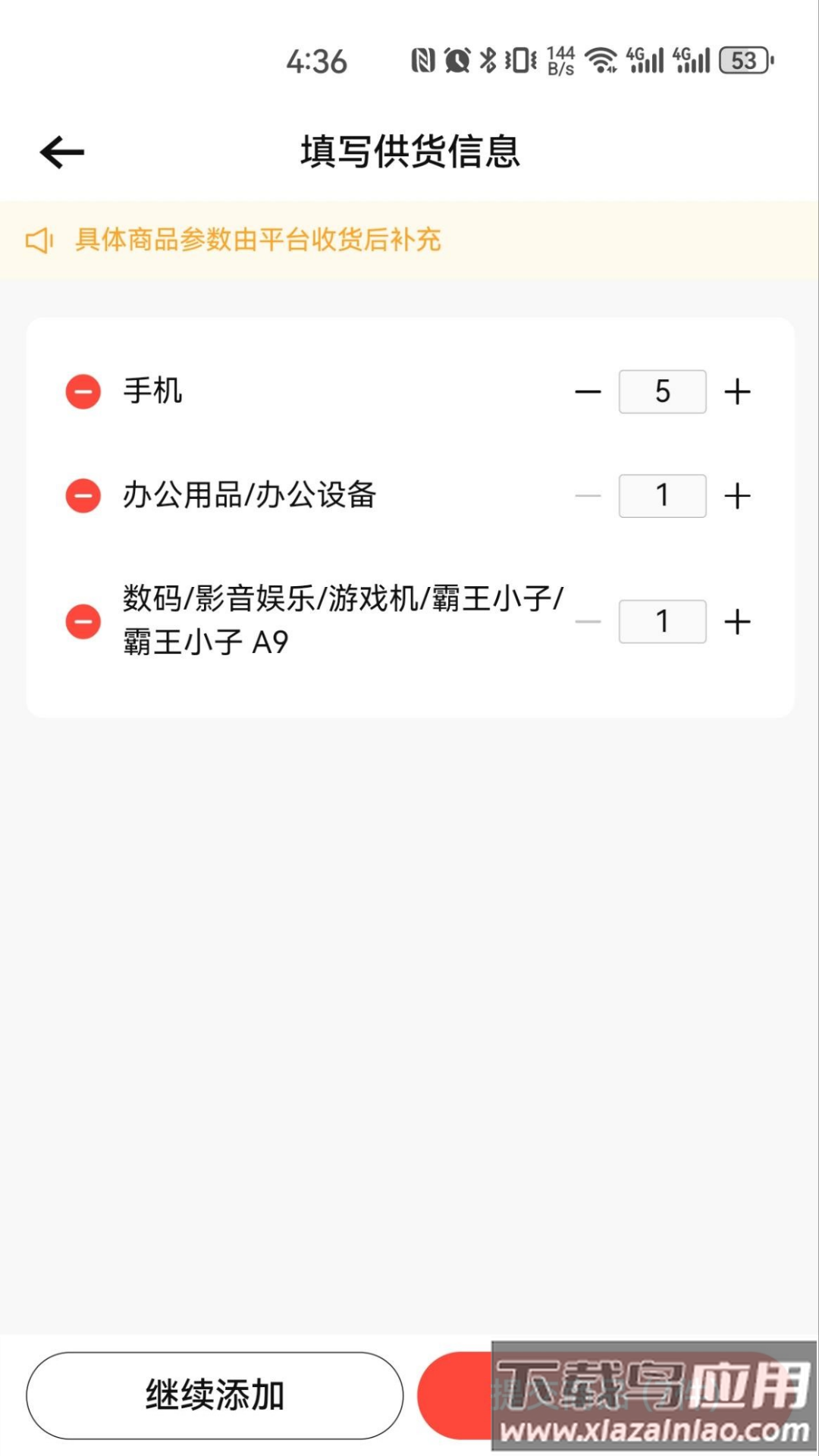Submit using the red button beside 继续添加
This screenshot has height=1456, width=819.
point(457,1395)
